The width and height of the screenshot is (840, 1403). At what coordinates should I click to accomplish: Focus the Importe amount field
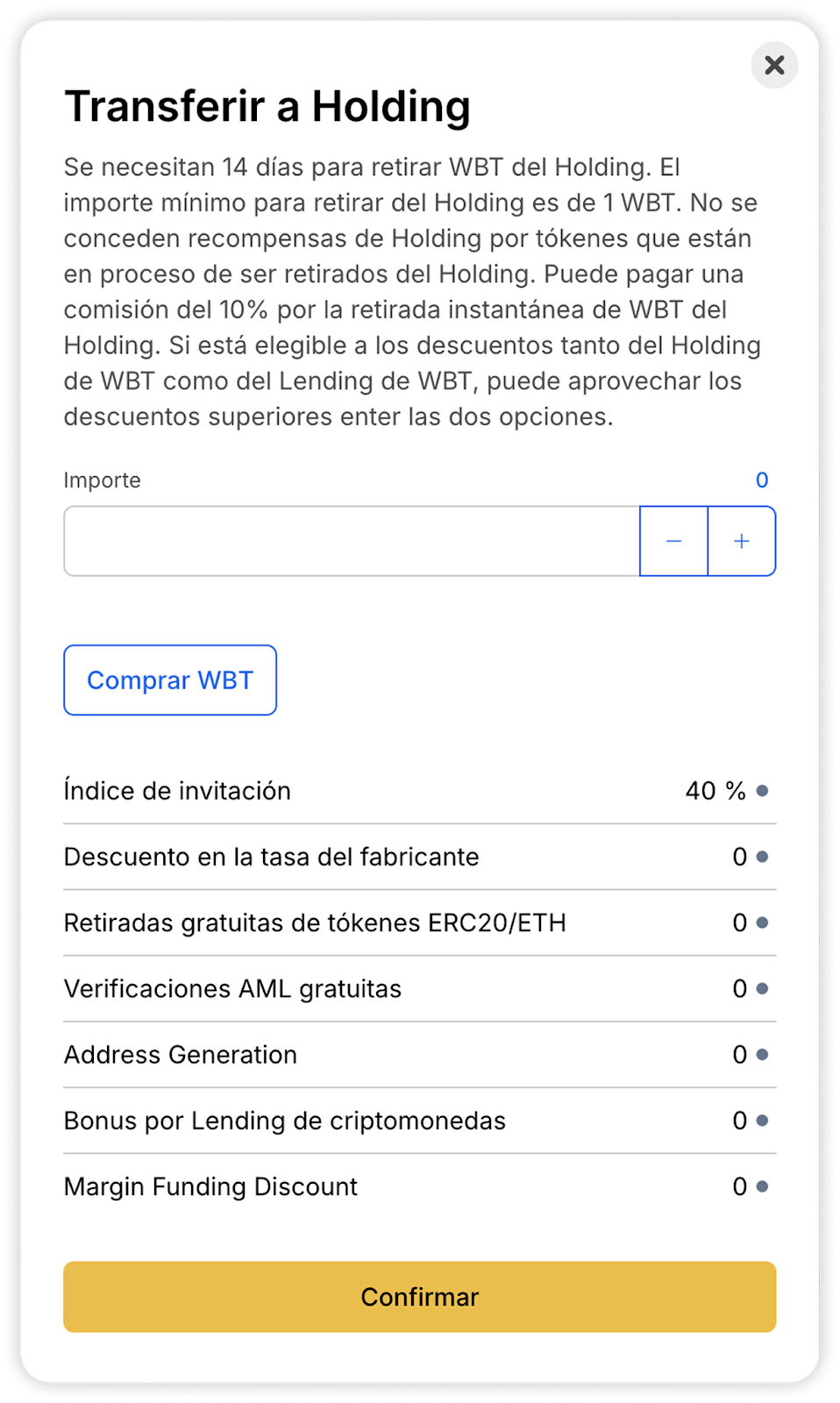[351, 541]
